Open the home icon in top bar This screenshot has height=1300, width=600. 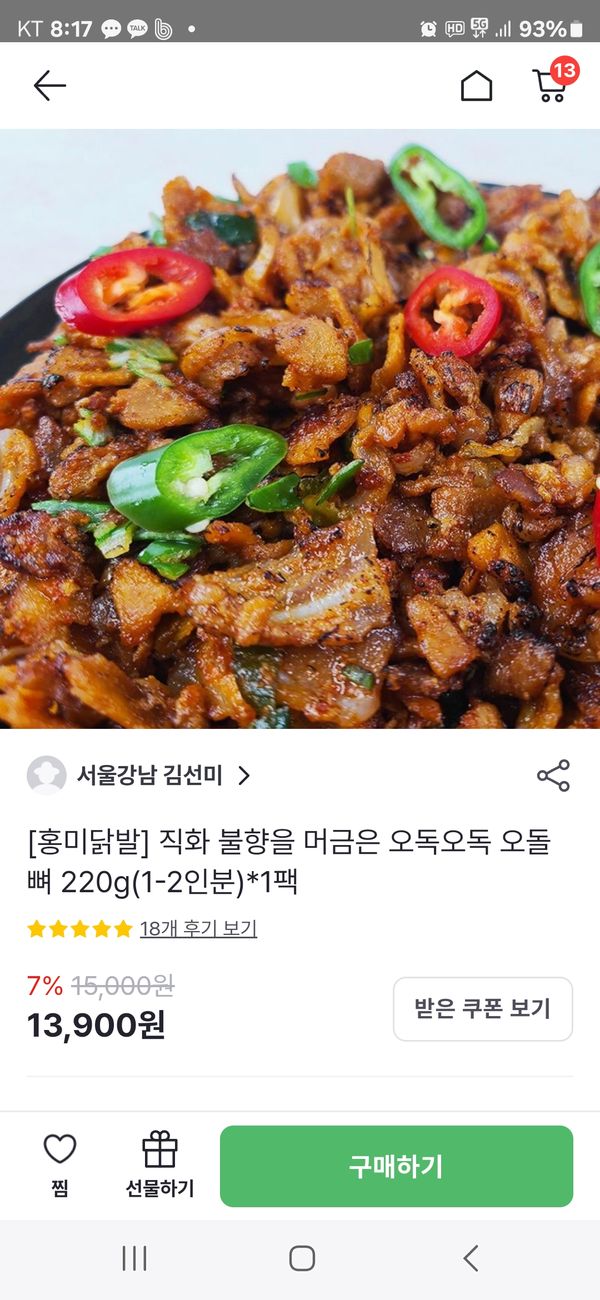pos(476,86)
